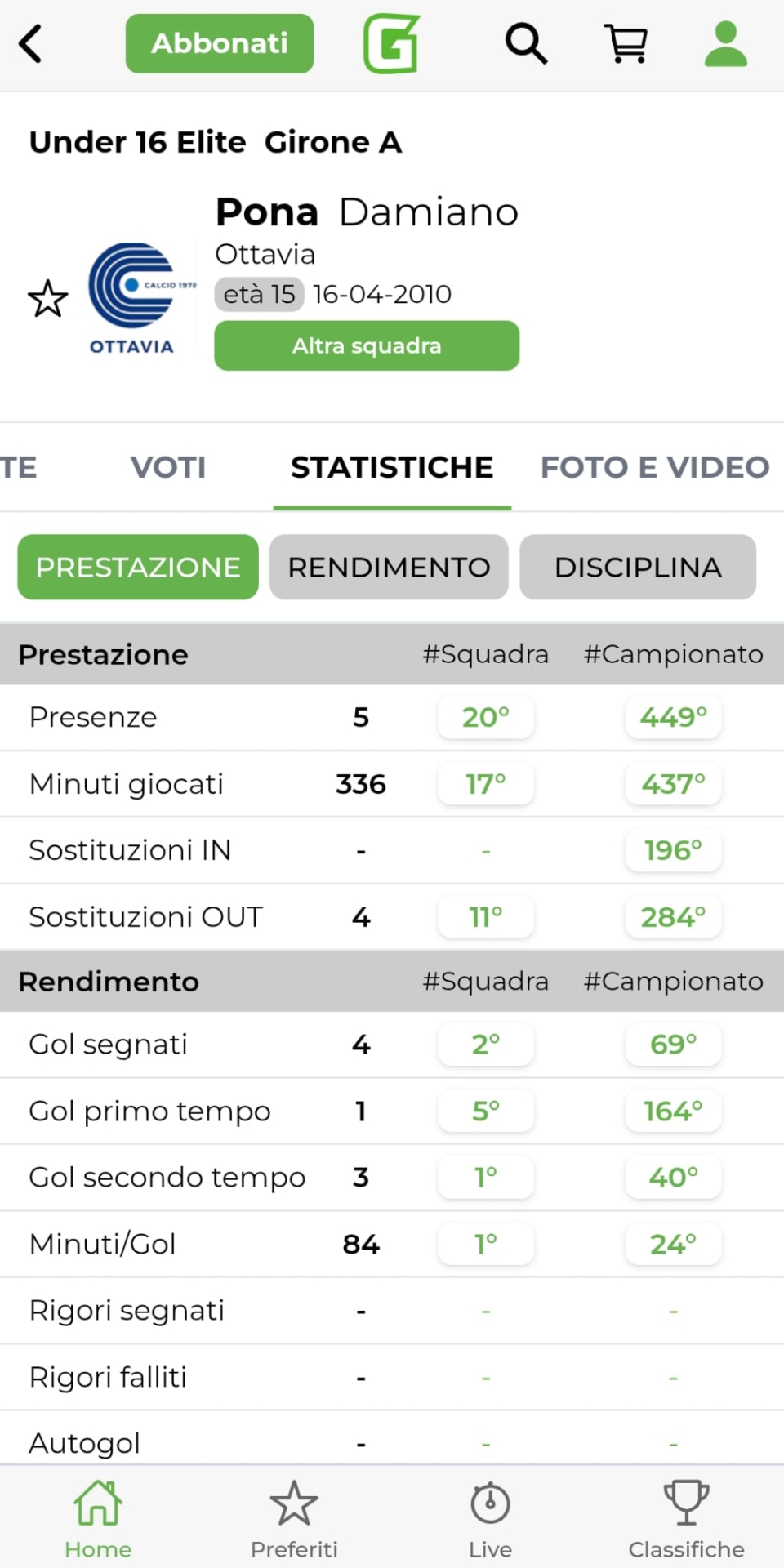Go to Home in bottom navigation

pos(98,1517)
